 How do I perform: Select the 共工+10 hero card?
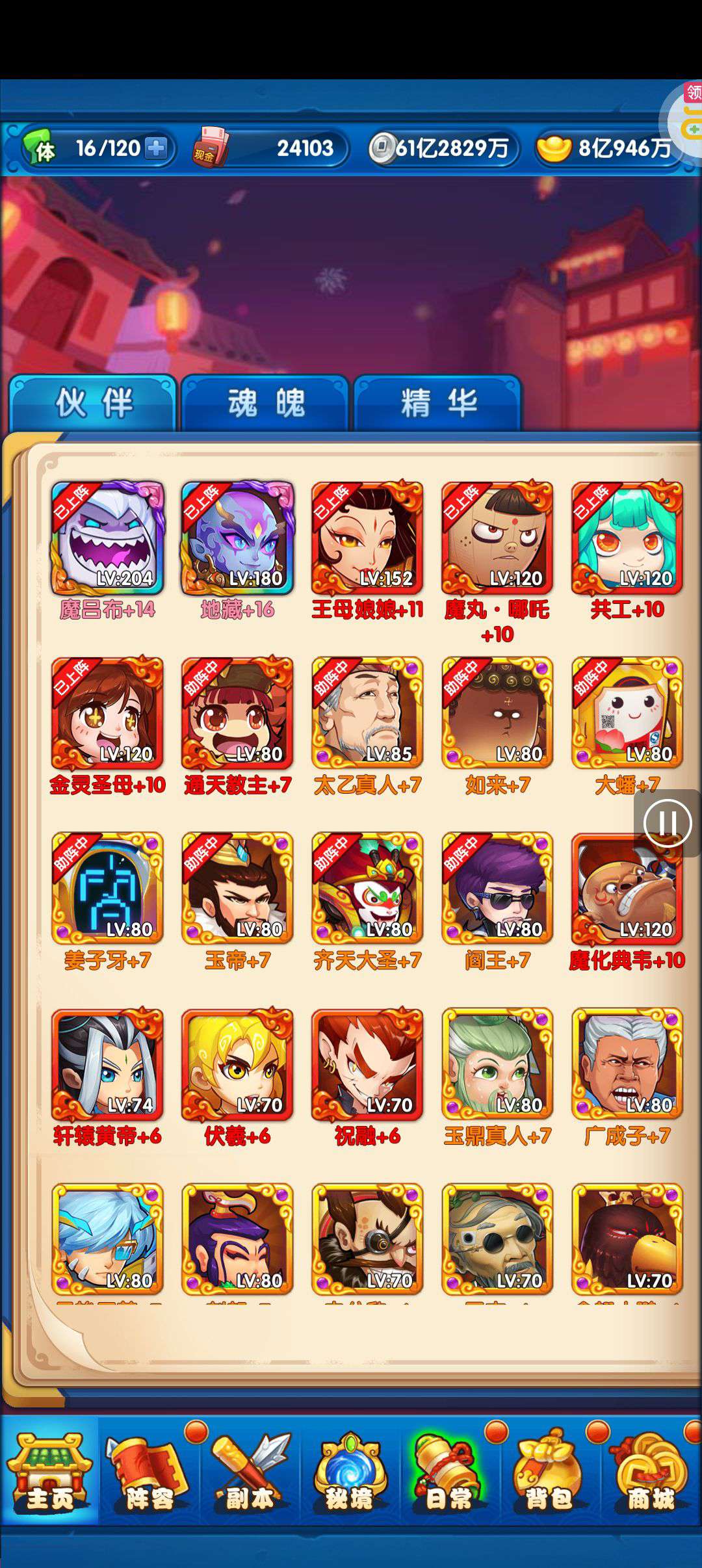tap(627, 538)
